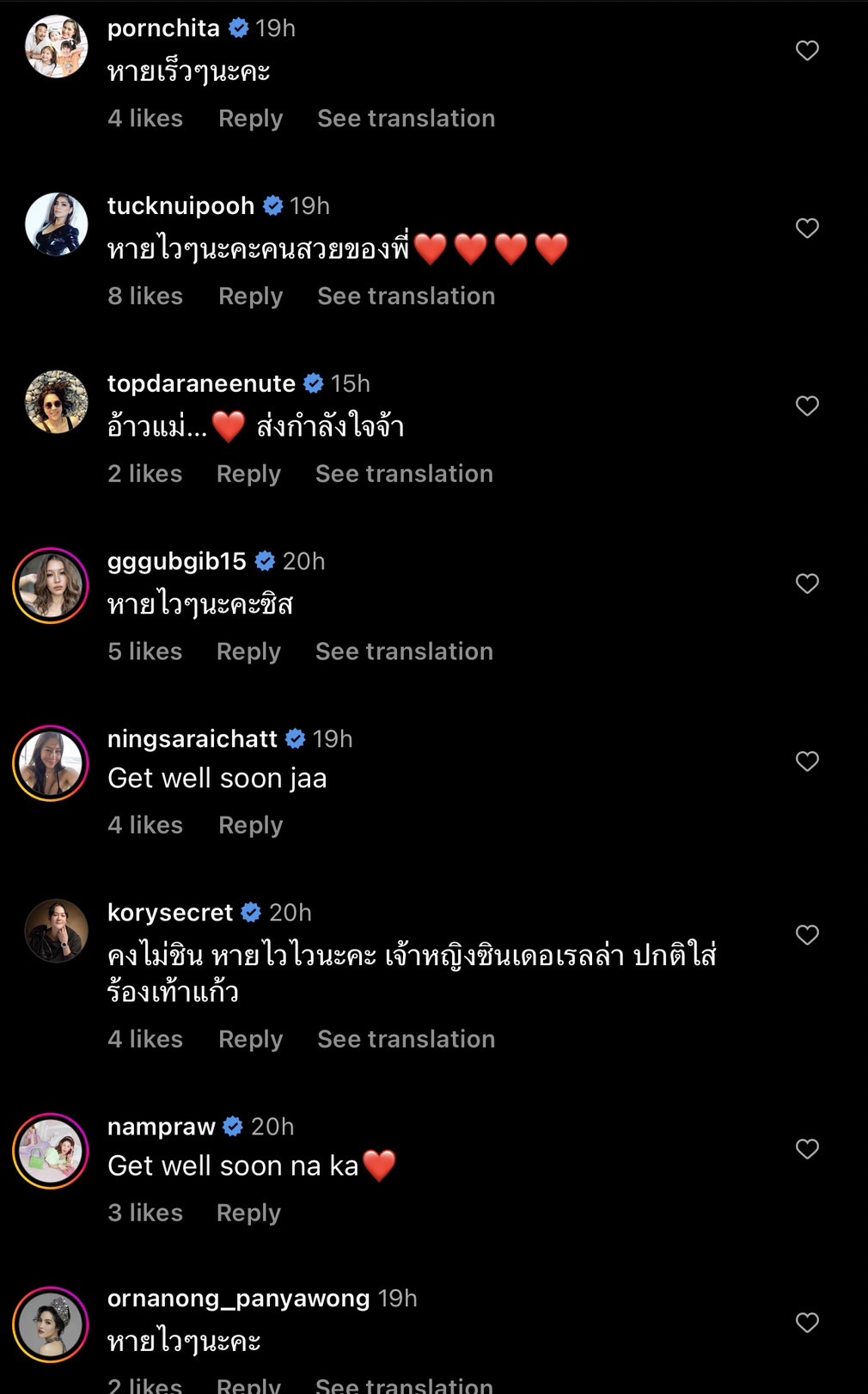Tap ningsaraichatt's profile picture
Image resolution: width=868 pixels, height=1394 pixels.
[x=52, y=763]
